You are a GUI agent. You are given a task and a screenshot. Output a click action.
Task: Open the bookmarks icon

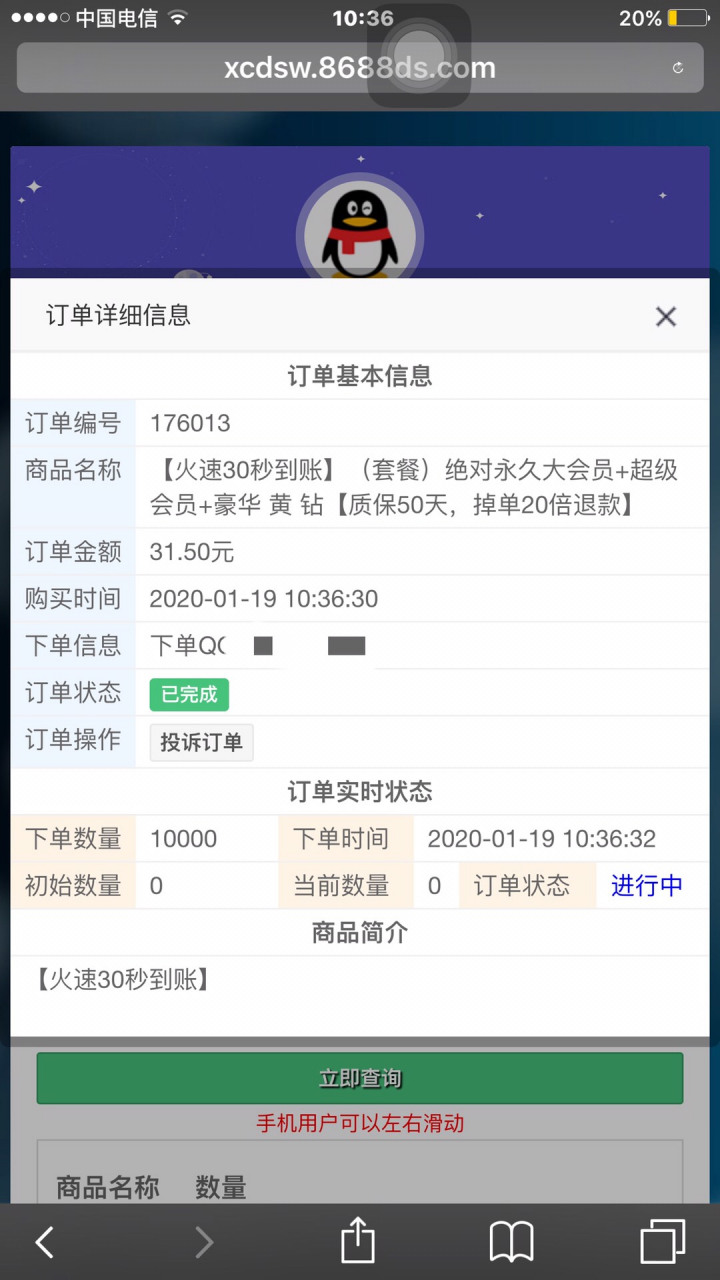511,1242
